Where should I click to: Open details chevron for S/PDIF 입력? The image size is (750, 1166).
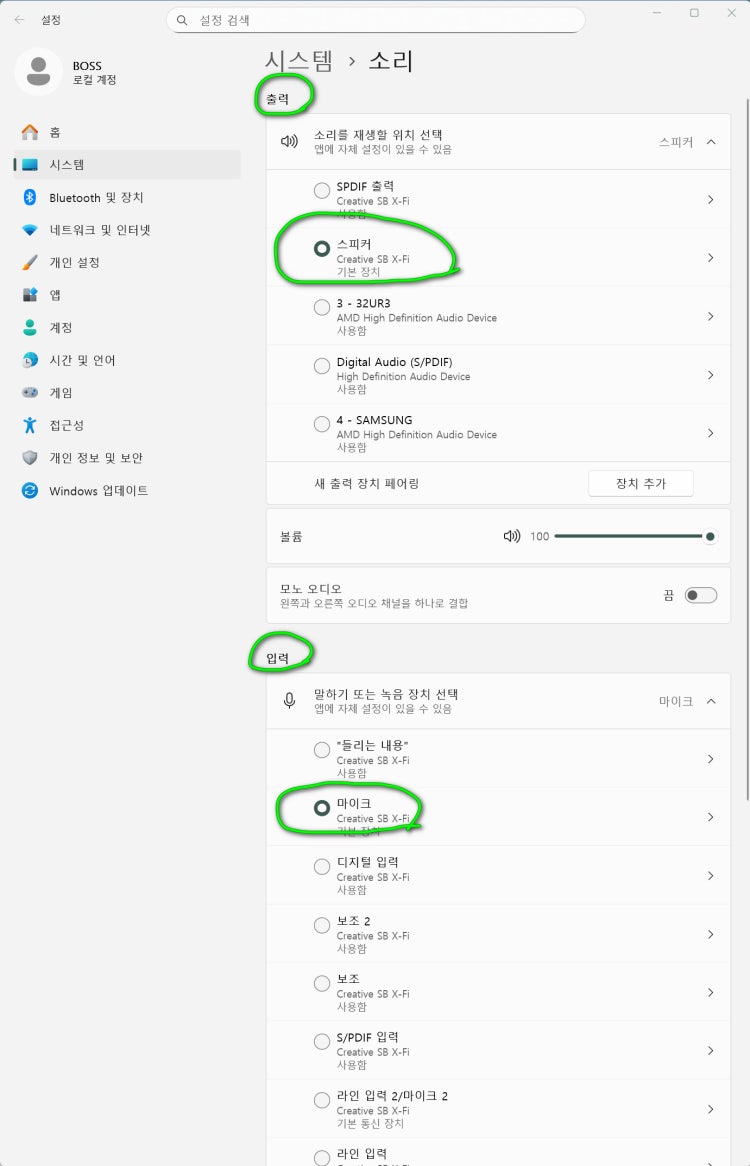coord(710,1051)
